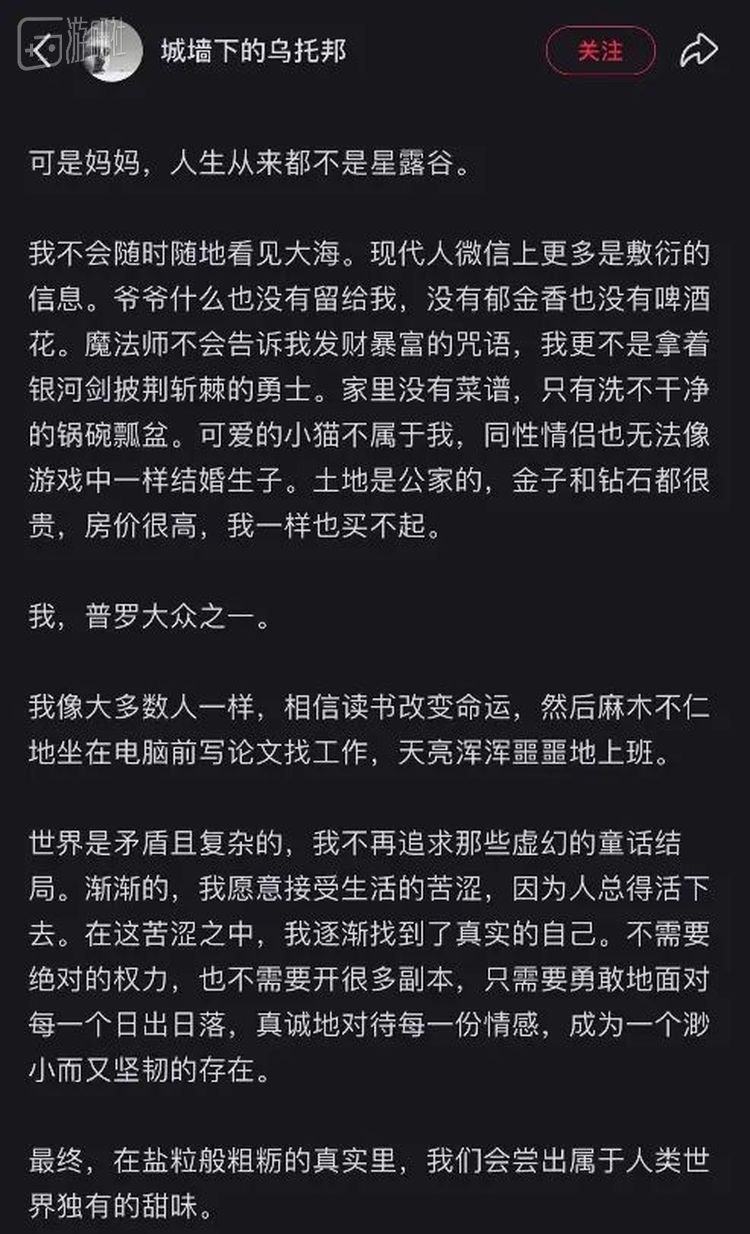Open the username 城墙下的乌托邦
The height and width of the screenshot is (1234, 750).
(253, 51)
